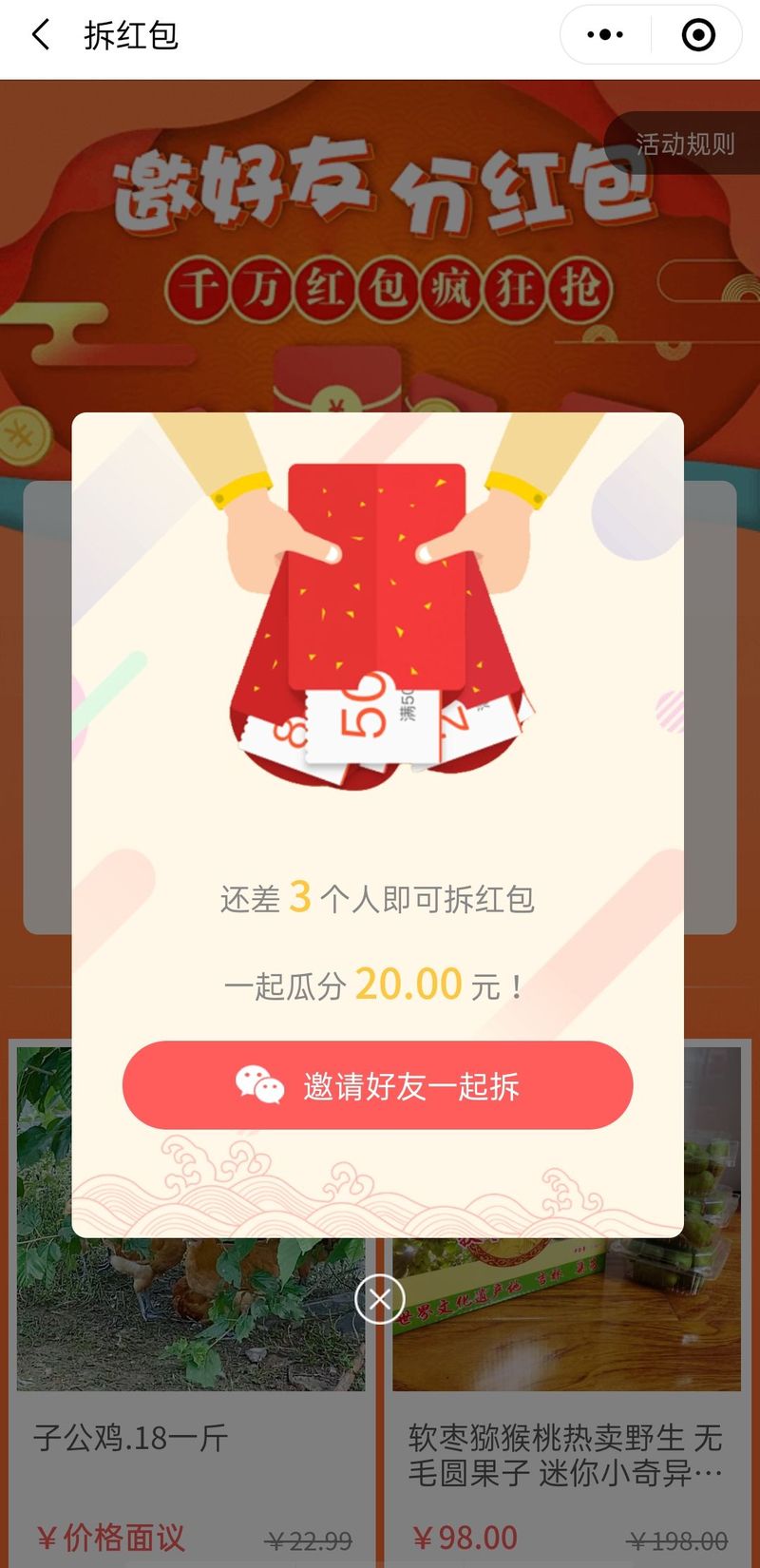Open the mini program more options menu
This screenshot has height=1568, width=760.
[605, 36]
